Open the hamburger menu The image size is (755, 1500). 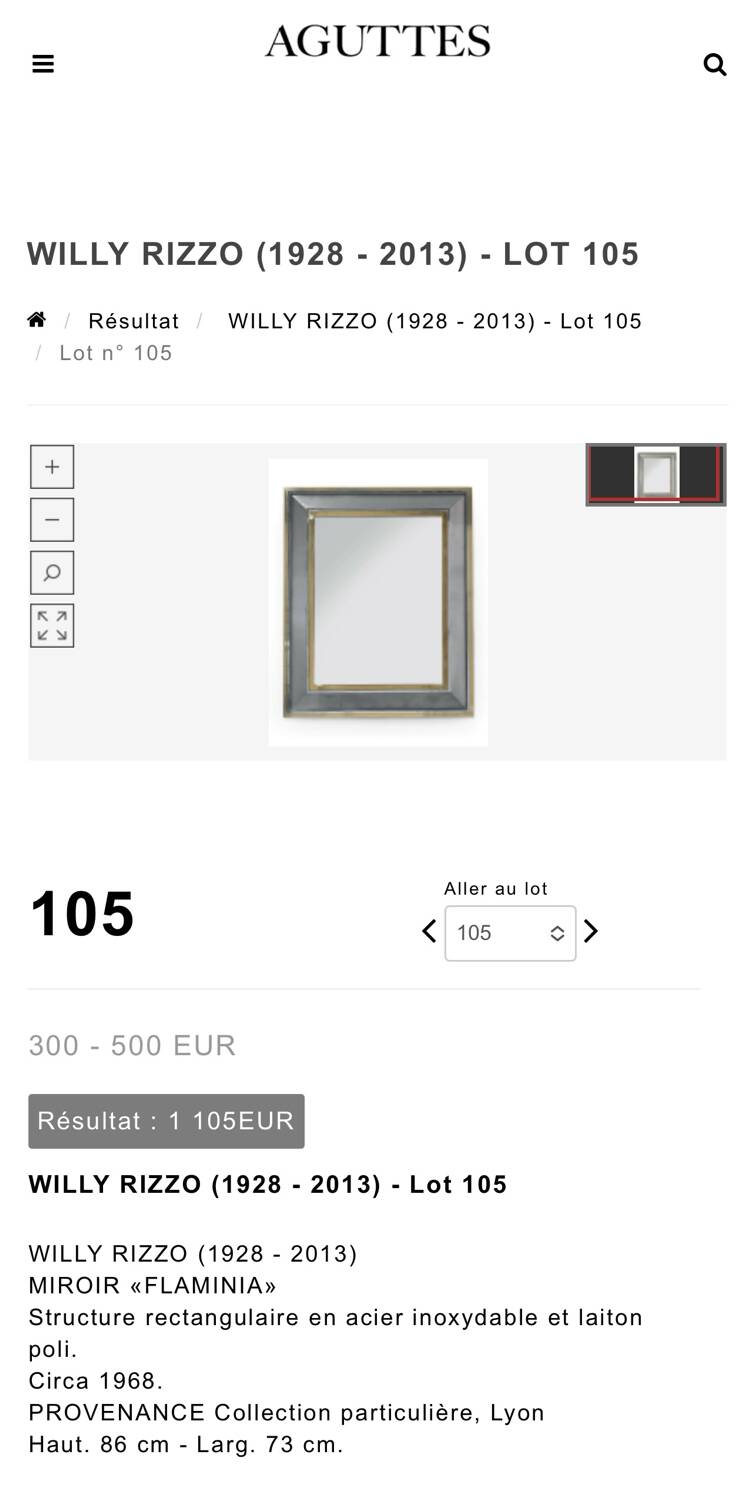pyautogui.click(x=43, y=64)
